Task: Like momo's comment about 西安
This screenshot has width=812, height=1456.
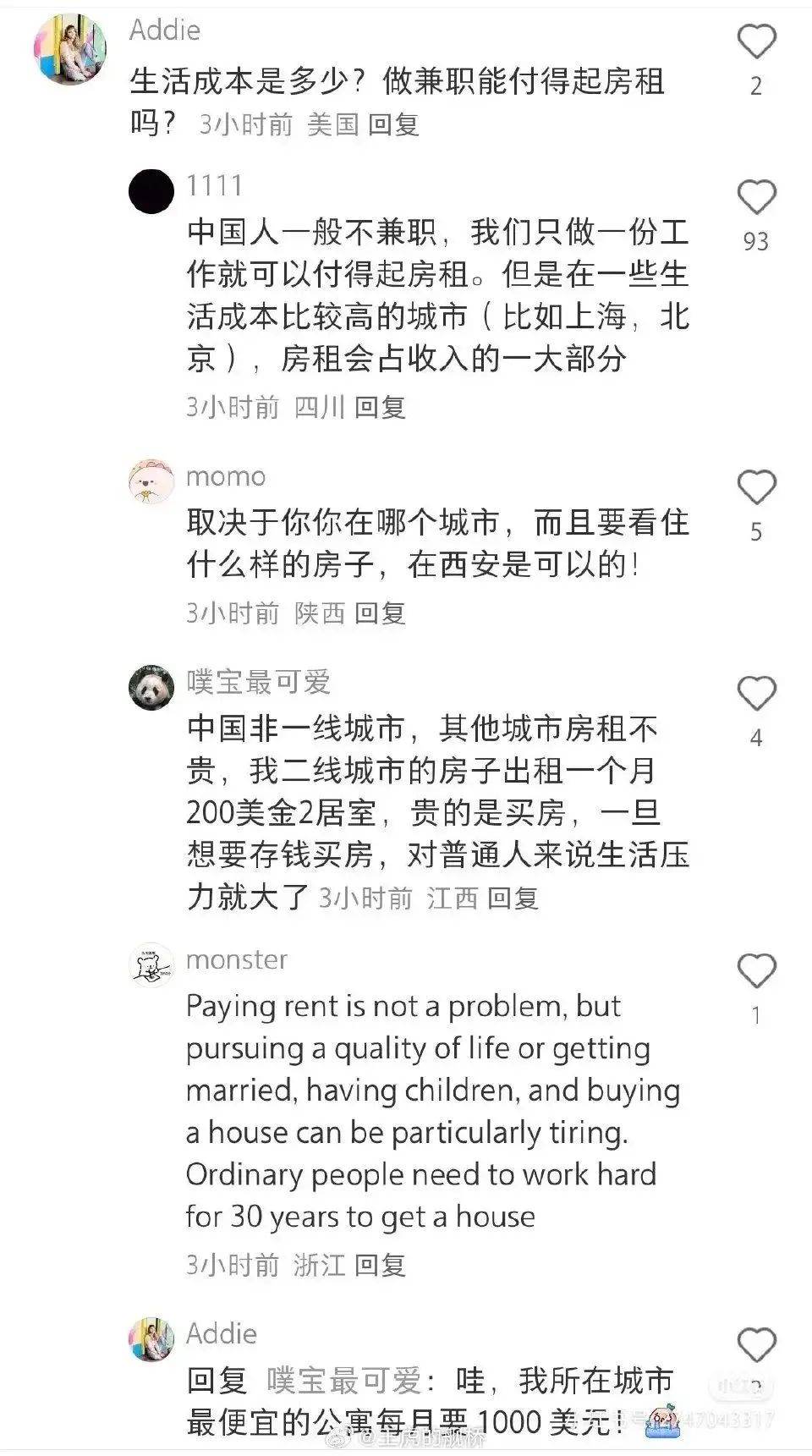Action: 756,488
